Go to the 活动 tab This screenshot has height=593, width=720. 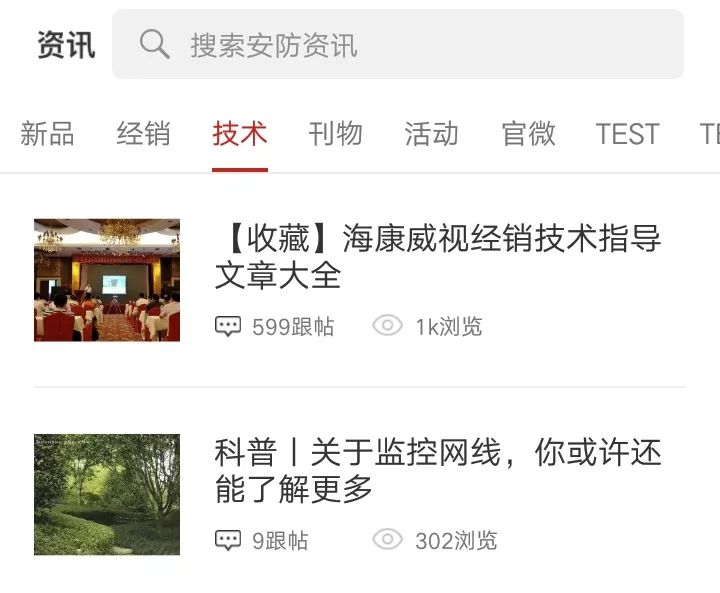(x=431, y=134)
